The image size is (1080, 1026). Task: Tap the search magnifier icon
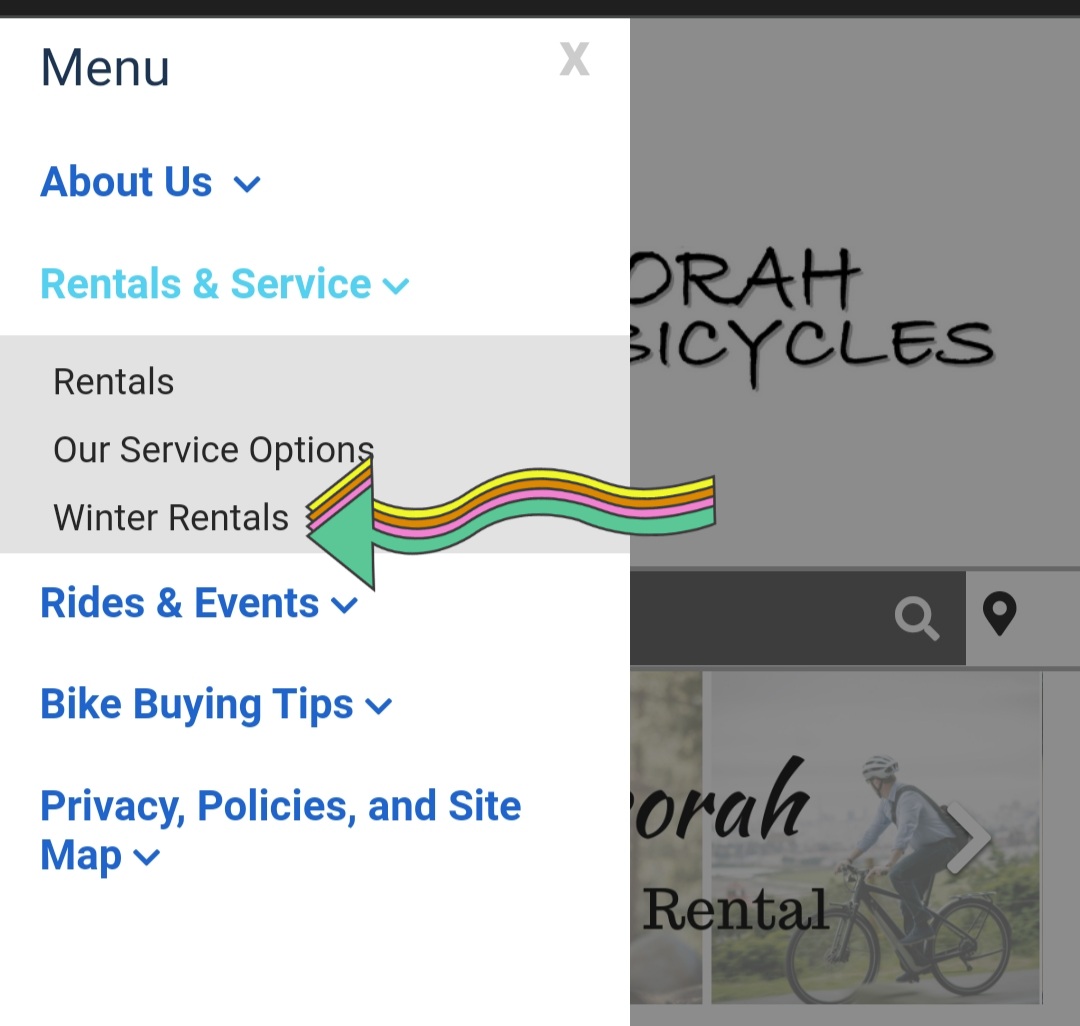[917, 618]
